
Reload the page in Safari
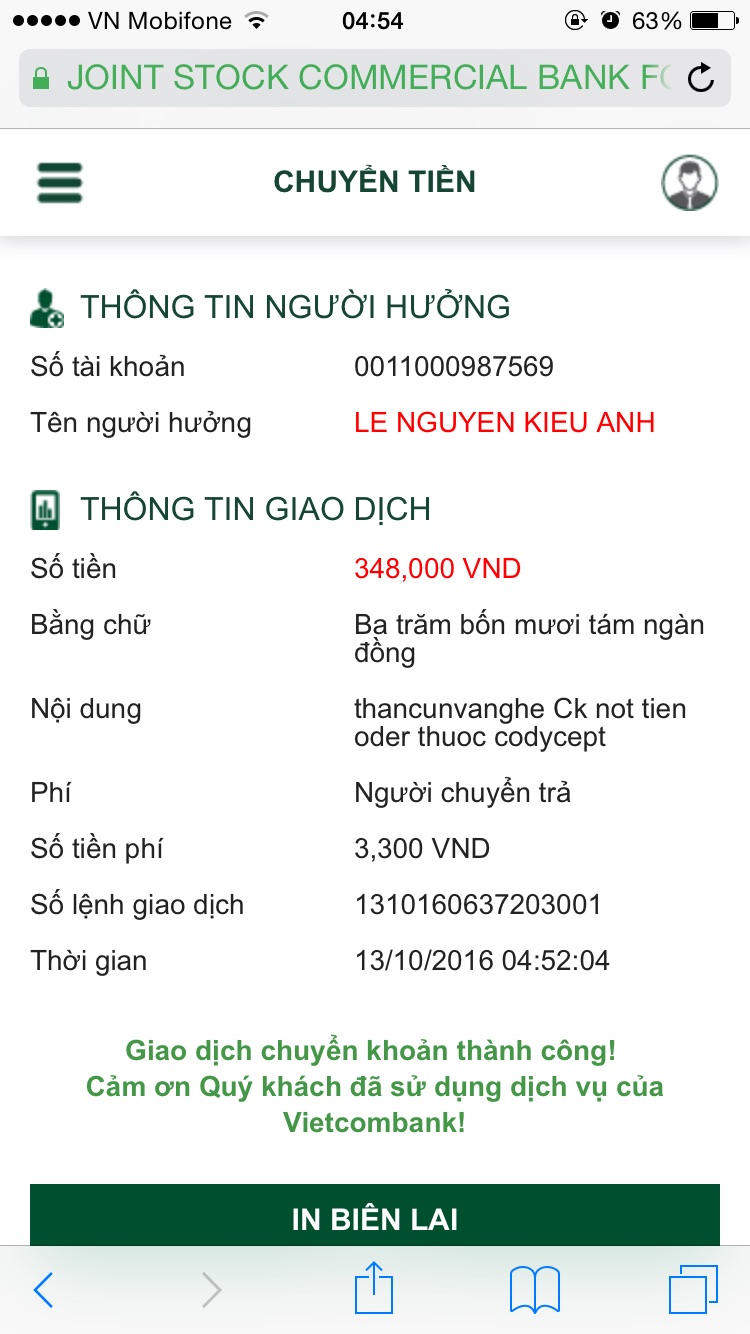[x=702, y=78]
